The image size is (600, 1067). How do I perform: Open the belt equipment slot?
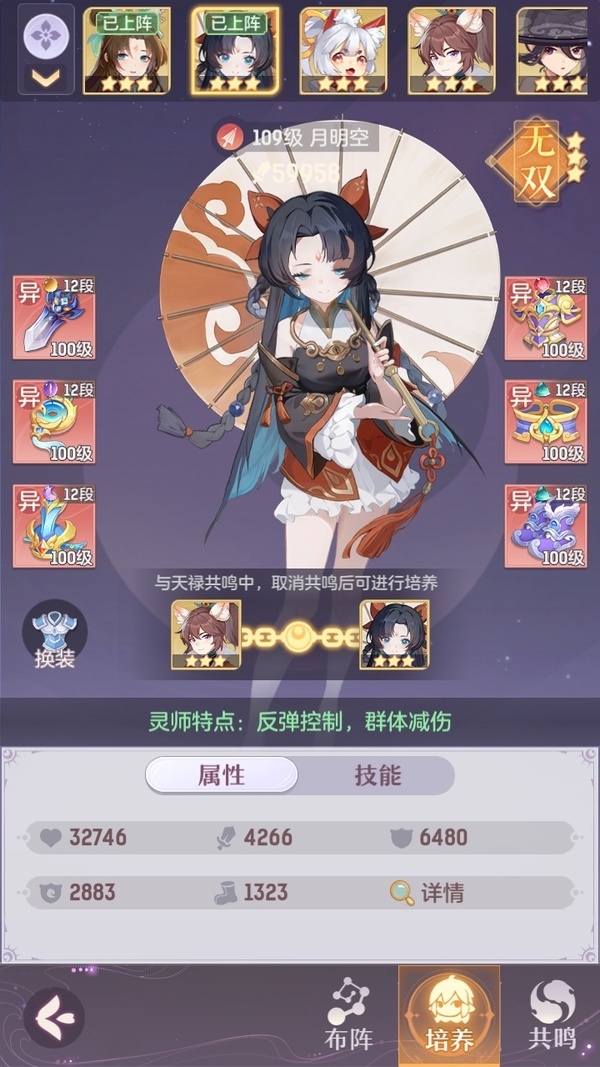coord(546,422)
